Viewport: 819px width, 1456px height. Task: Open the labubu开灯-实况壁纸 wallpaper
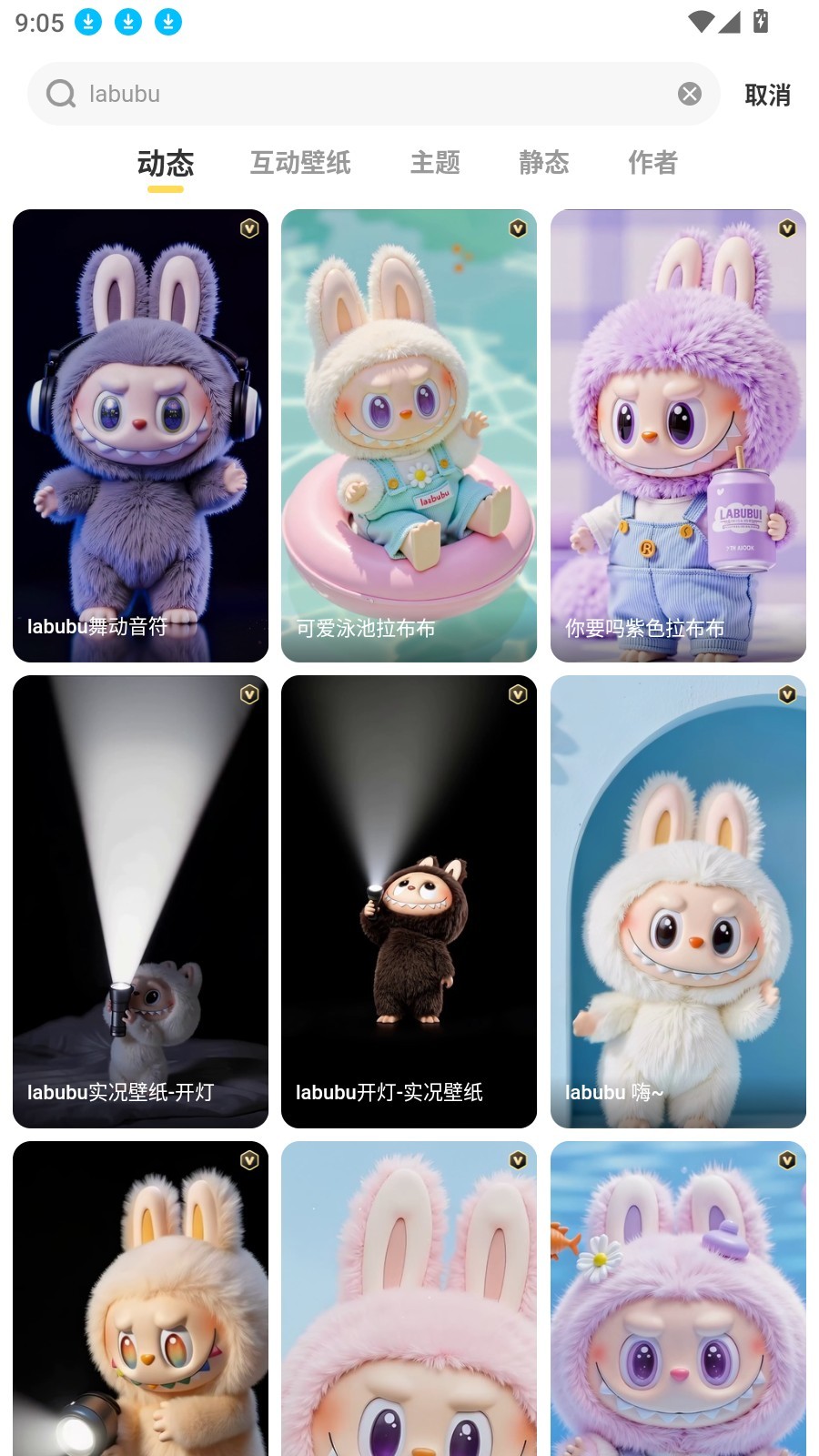tap(409, 901)
